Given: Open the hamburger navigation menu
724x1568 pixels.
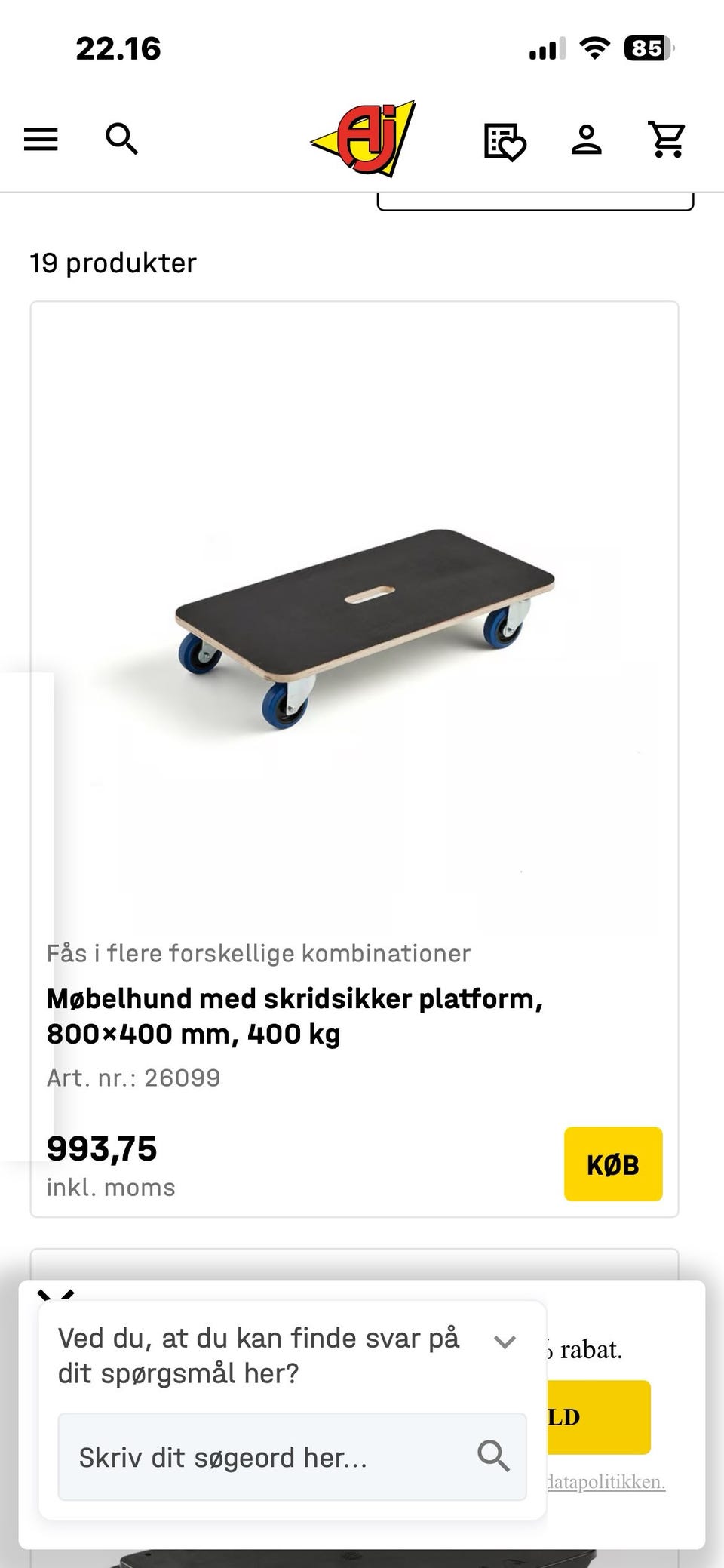Looking at the screenshot, I should tap(41, 140).
